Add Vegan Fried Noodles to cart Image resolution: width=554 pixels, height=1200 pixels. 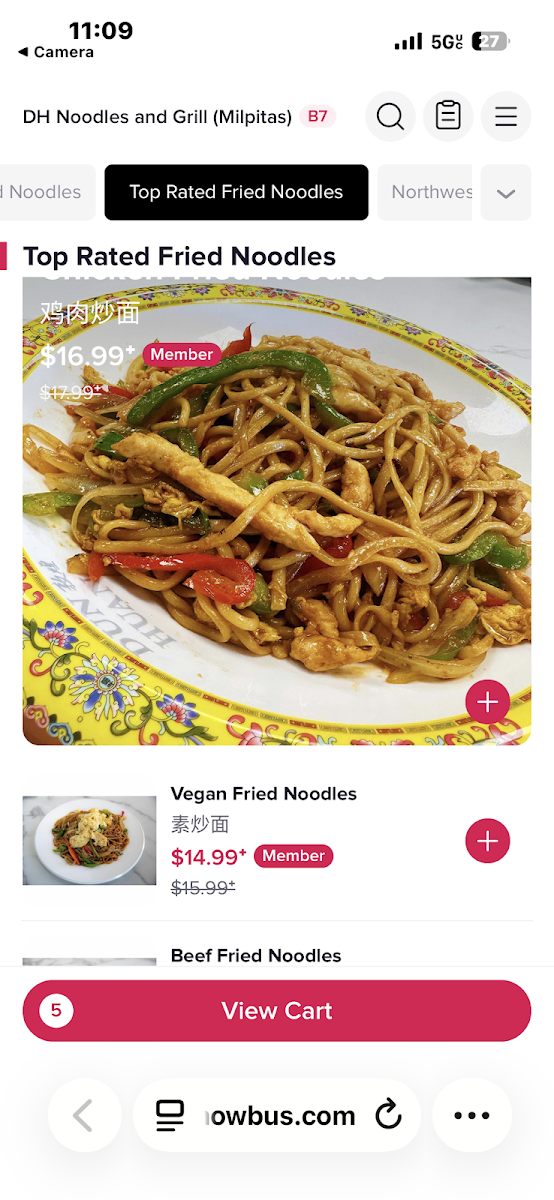click(488, 841)
